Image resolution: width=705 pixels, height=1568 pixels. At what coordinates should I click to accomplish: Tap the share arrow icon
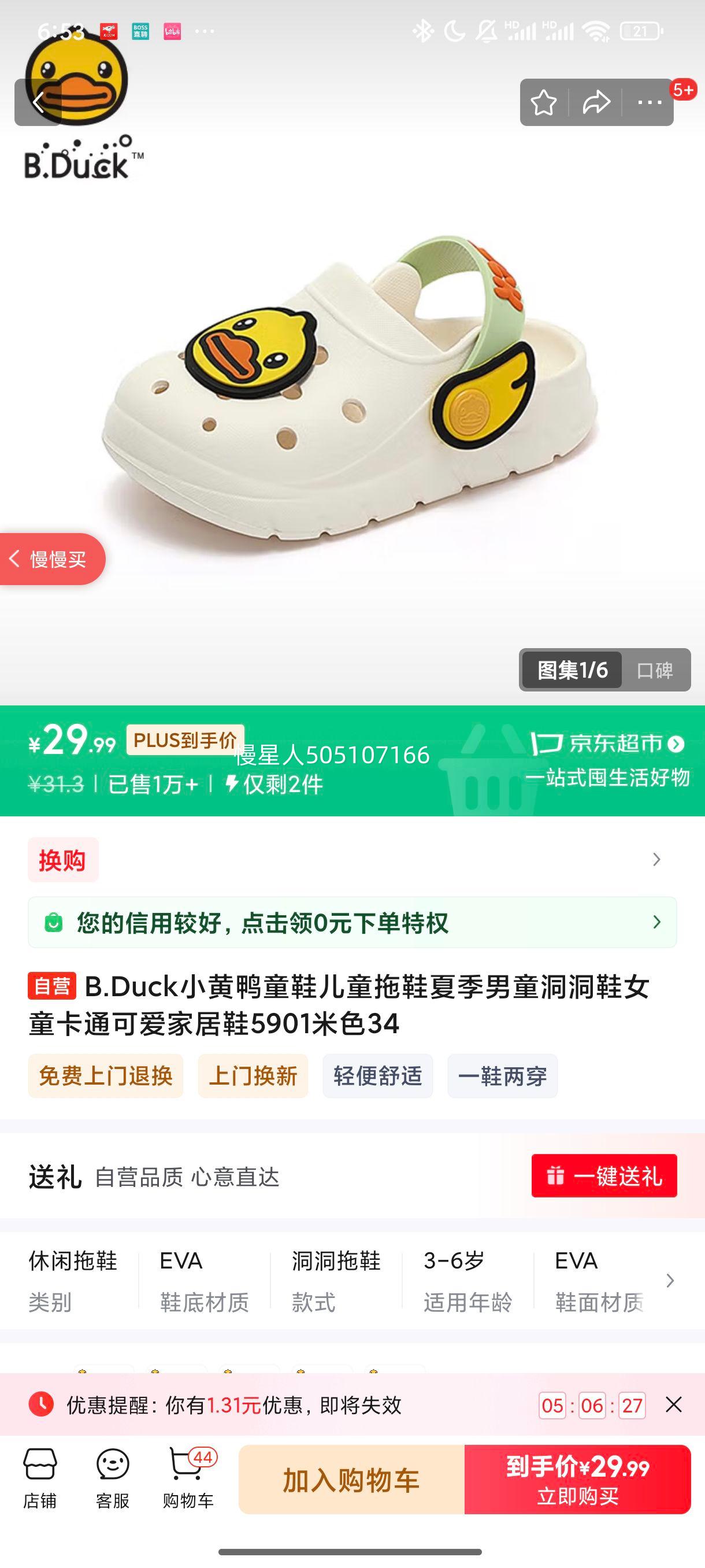click(x=596, y=103)
